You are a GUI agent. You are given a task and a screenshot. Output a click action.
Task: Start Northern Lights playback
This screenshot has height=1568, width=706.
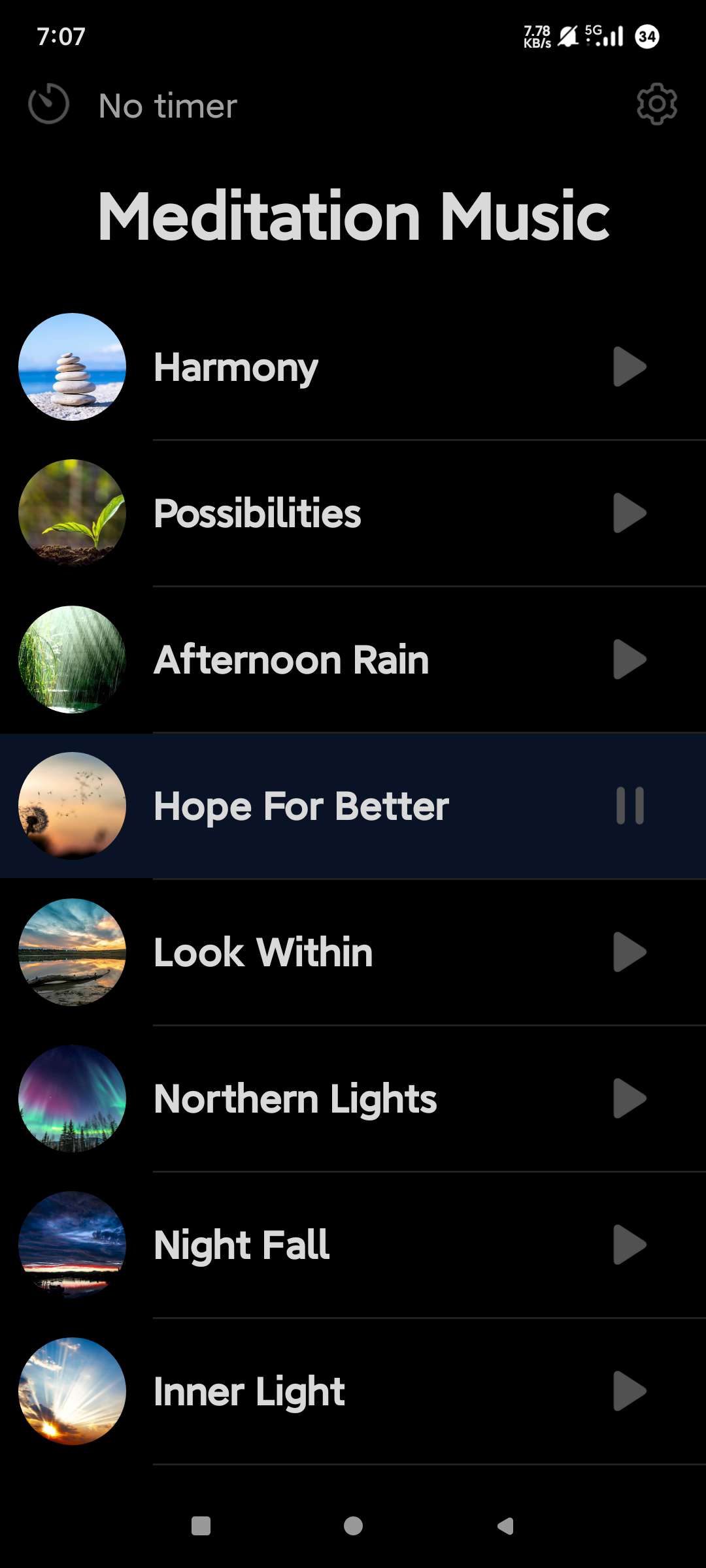pyautogui.click(x=630, y=1099)
